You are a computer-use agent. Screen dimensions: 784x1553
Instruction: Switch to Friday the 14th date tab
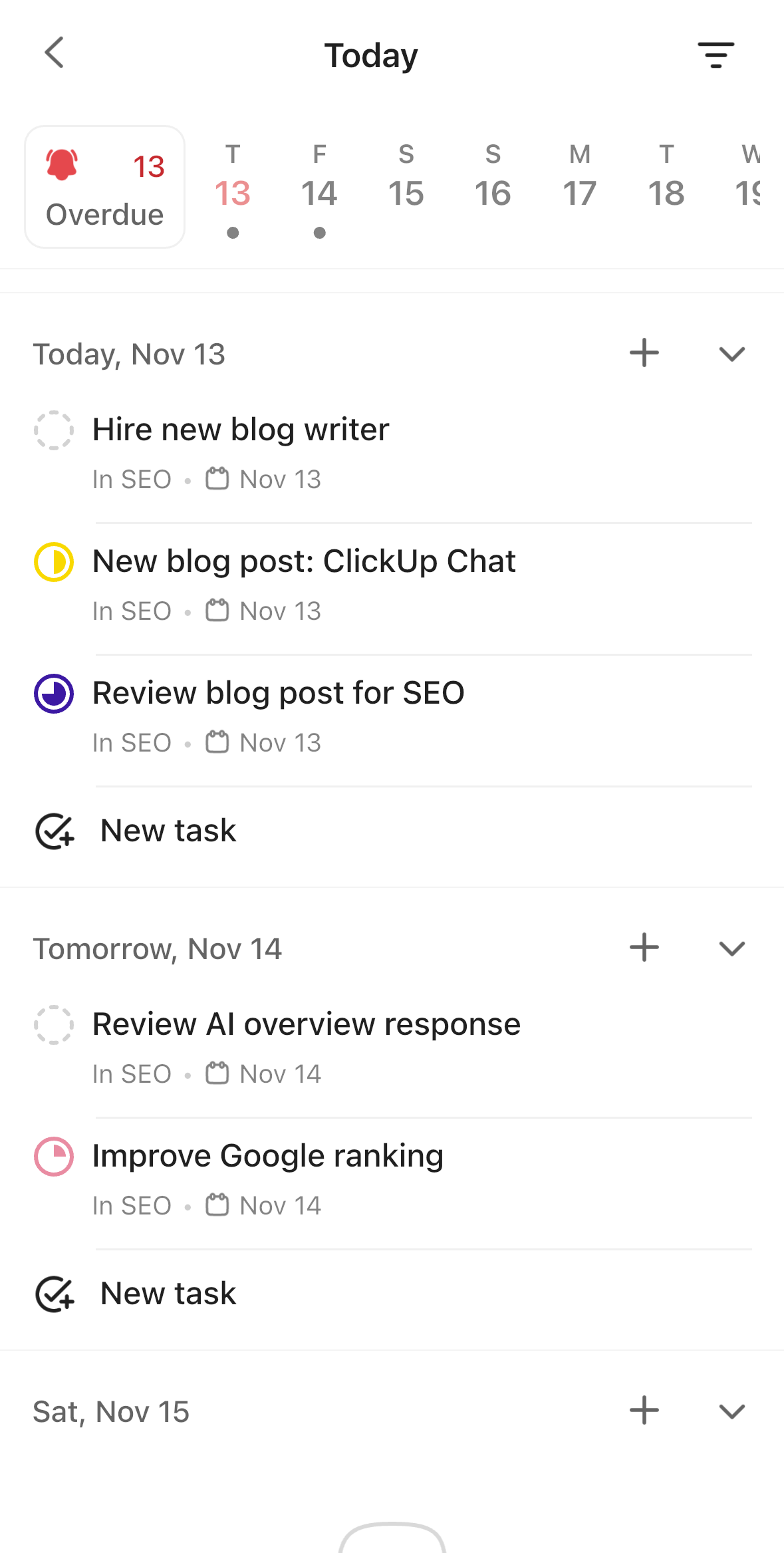click(319, 193)
